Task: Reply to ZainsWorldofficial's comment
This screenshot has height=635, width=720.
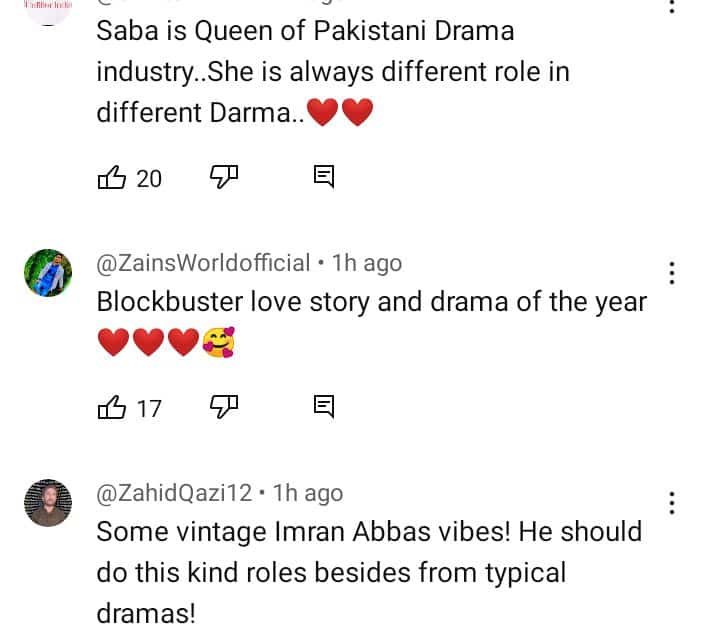Action: tap(324, 407)
